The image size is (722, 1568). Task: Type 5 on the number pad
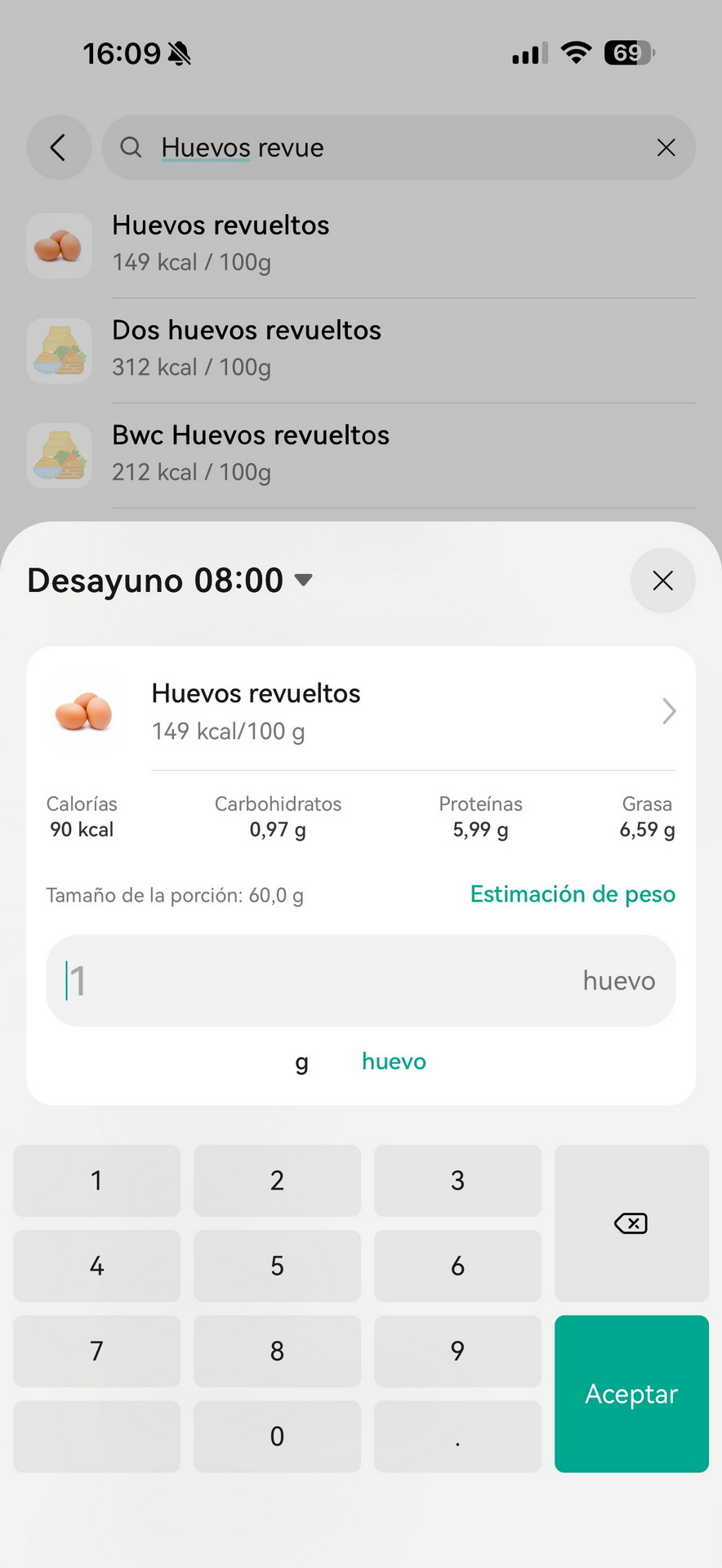277,1266
